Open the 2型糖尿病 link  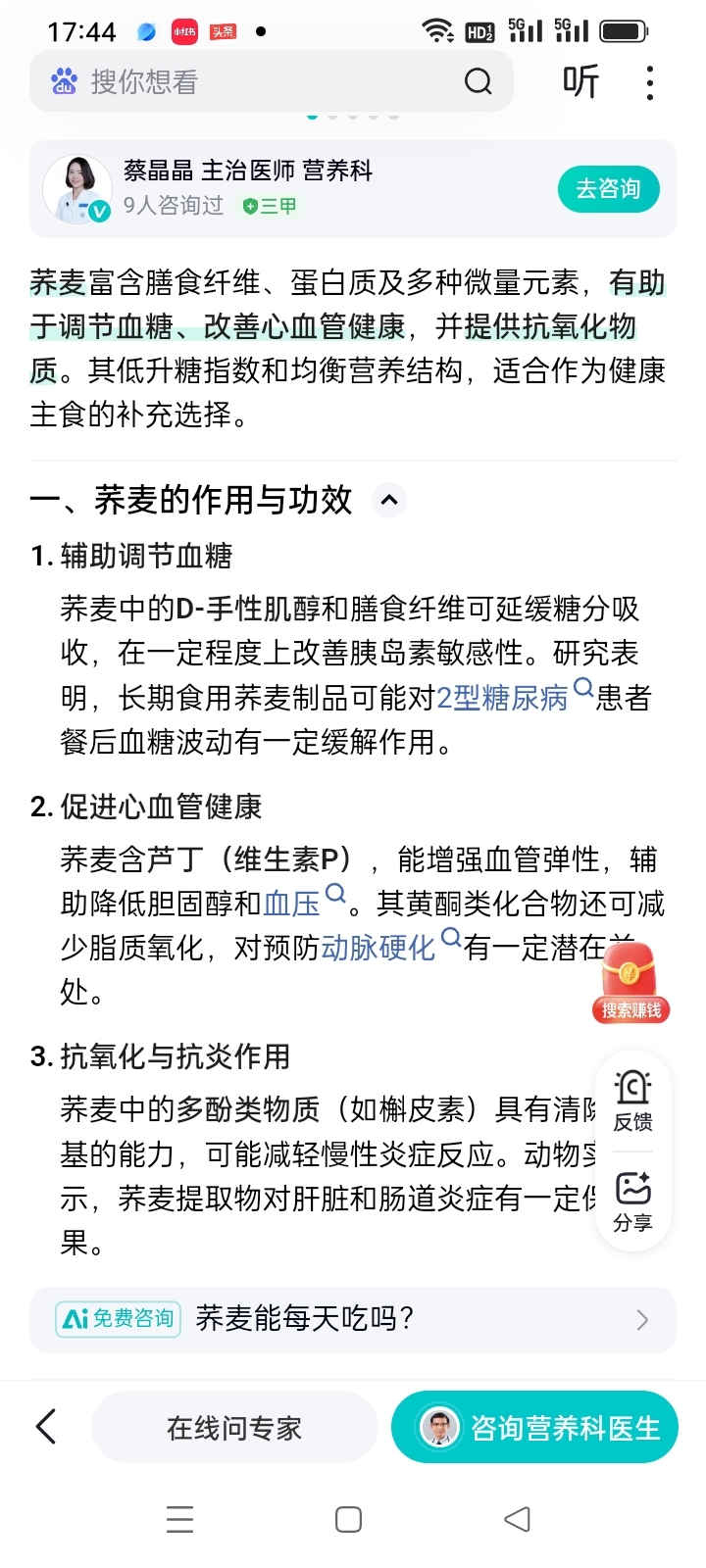point(502,698)
